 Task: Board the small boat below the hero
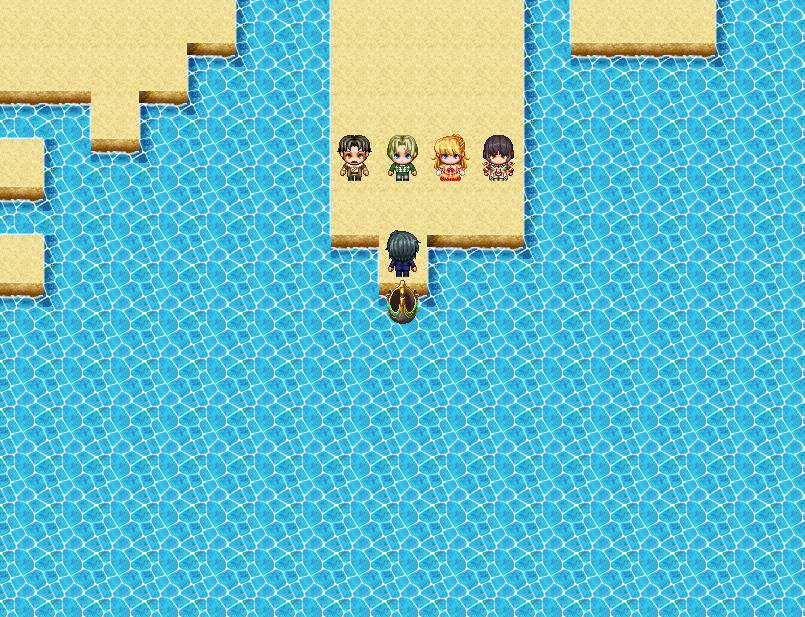[x=403, y=303]
